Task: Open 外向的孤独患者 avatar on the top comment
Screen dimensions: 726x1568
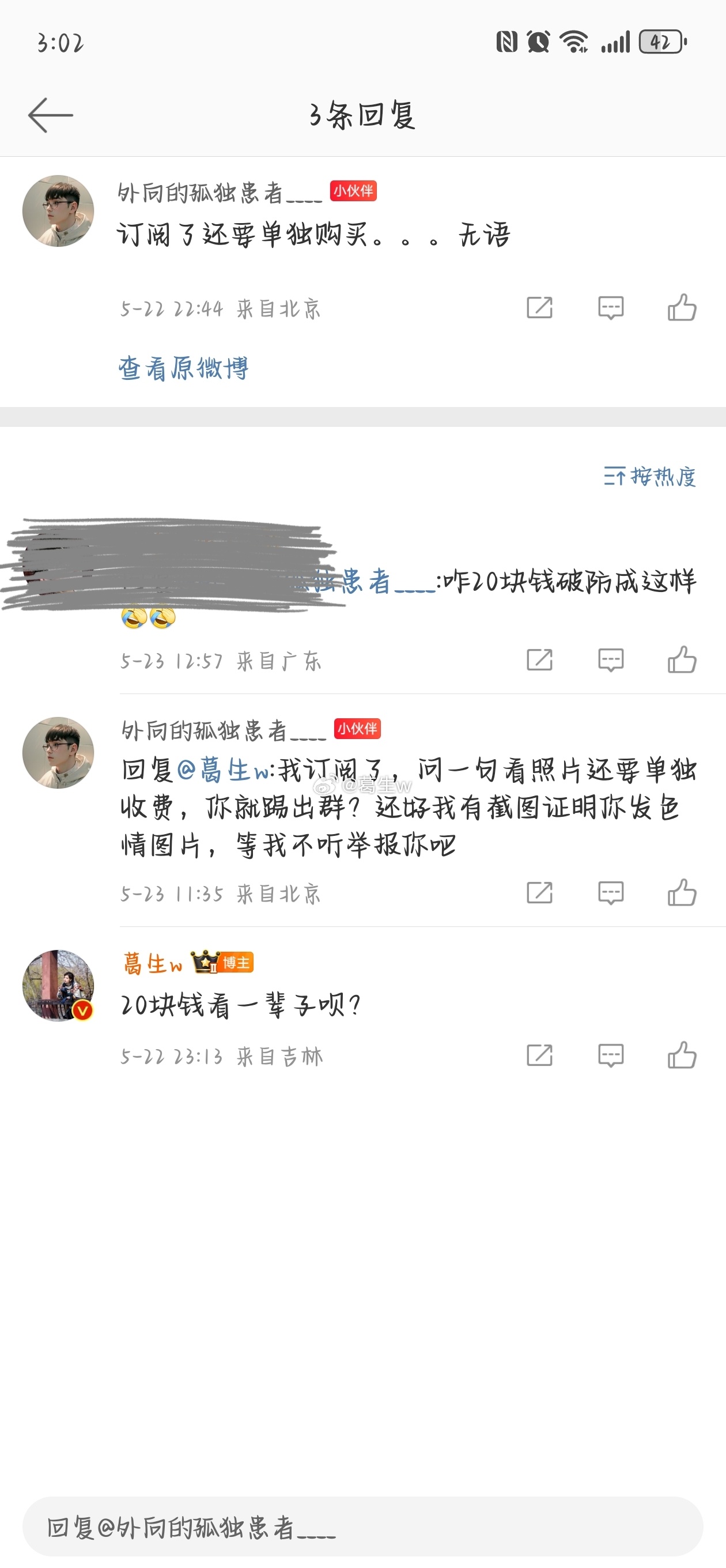Action: [58, 210]
